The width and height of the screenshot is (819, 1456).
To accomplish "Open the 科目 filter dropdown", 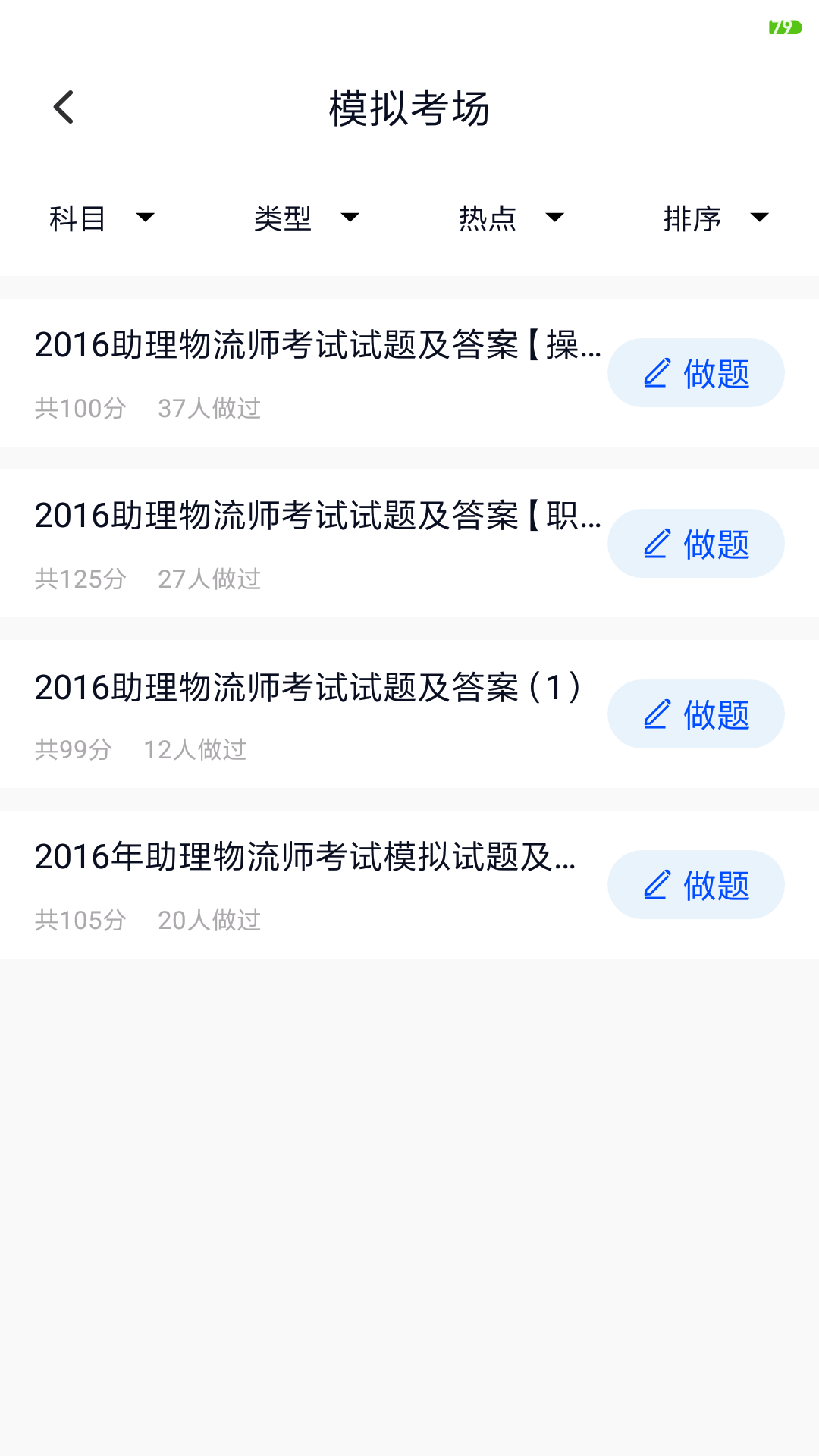I will click(77, 218).
